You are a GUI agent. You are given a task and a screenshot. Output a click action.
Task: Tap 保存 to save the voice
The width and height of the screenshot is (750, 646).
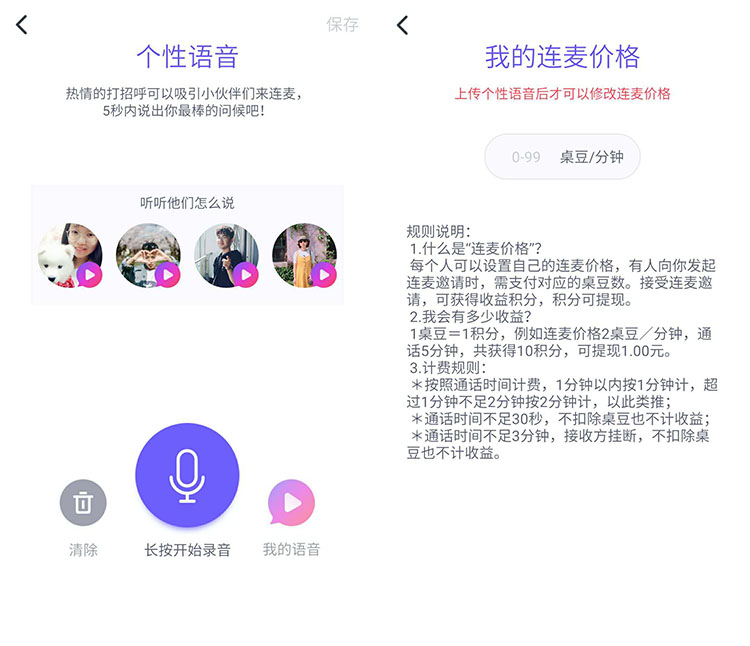point(342,25)
